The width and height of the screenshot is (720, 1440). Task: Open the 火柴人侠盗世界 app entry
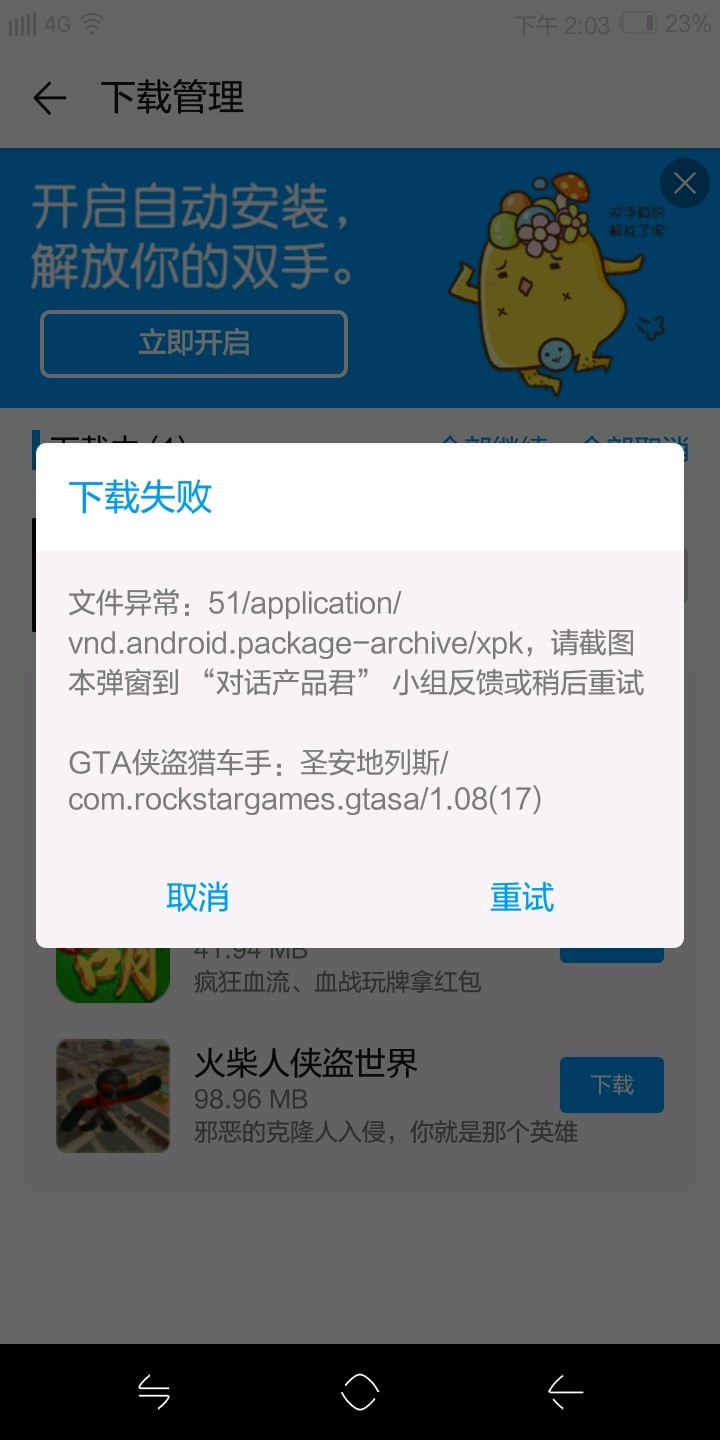coord(305,1063)
